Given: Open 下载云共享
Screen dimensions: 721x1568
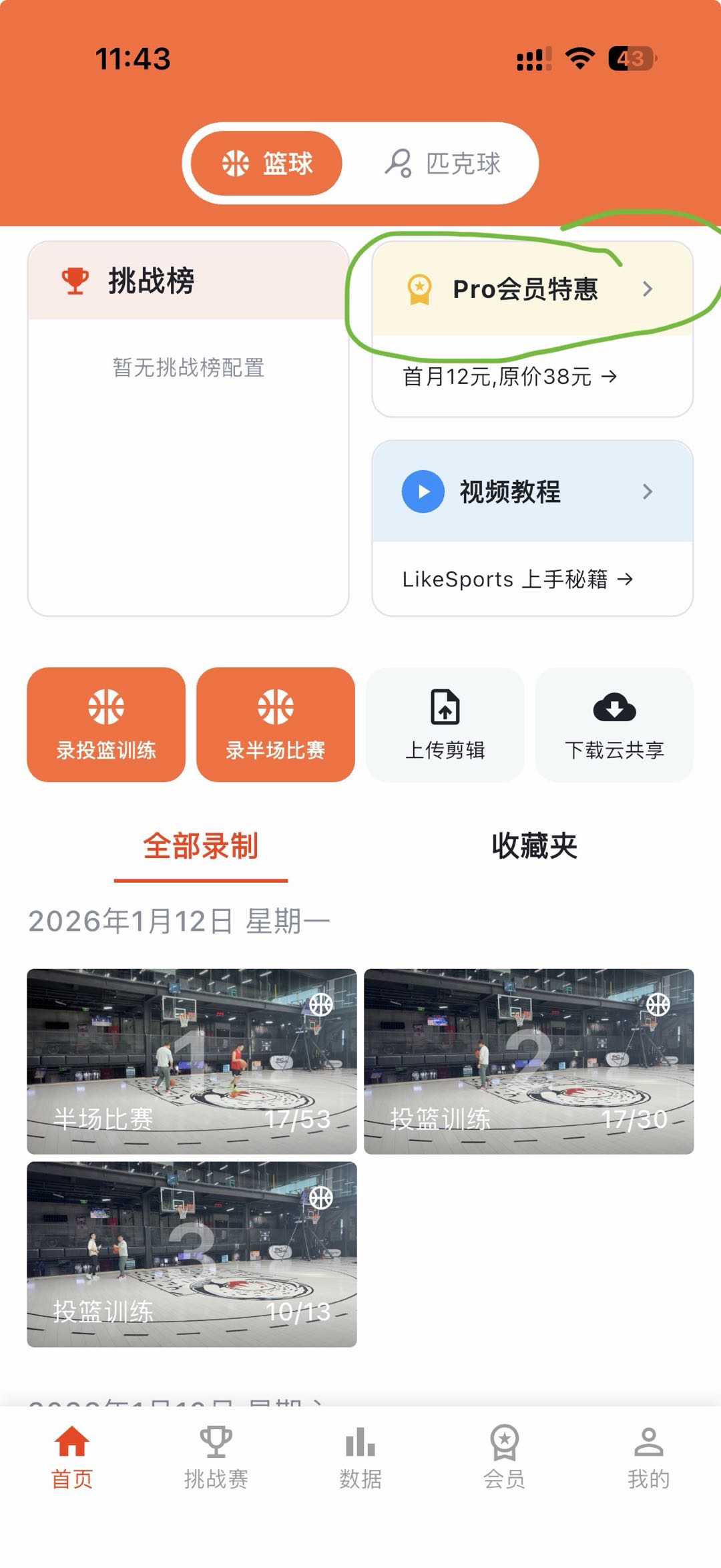Looking at the screenshot, I should (614, 725).
